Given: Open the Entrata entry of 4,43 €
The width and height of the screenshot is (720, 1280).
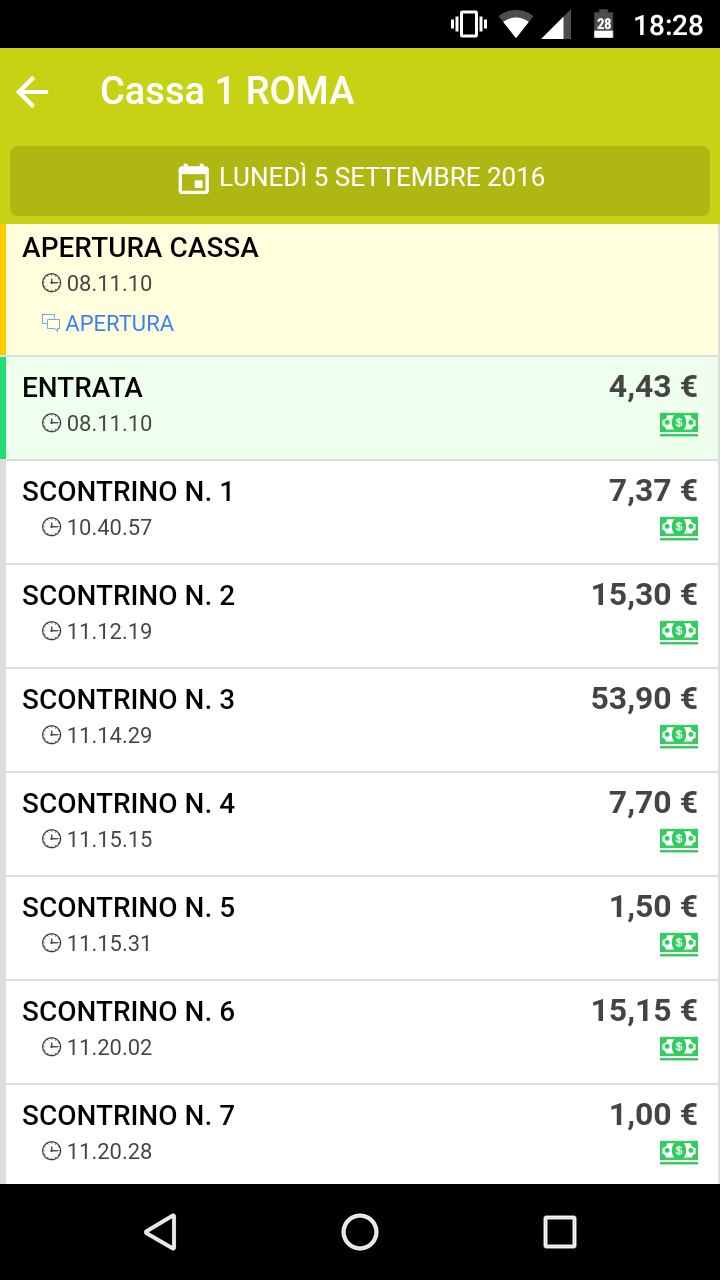Looking at the screenshot, I should click(360, 408).
